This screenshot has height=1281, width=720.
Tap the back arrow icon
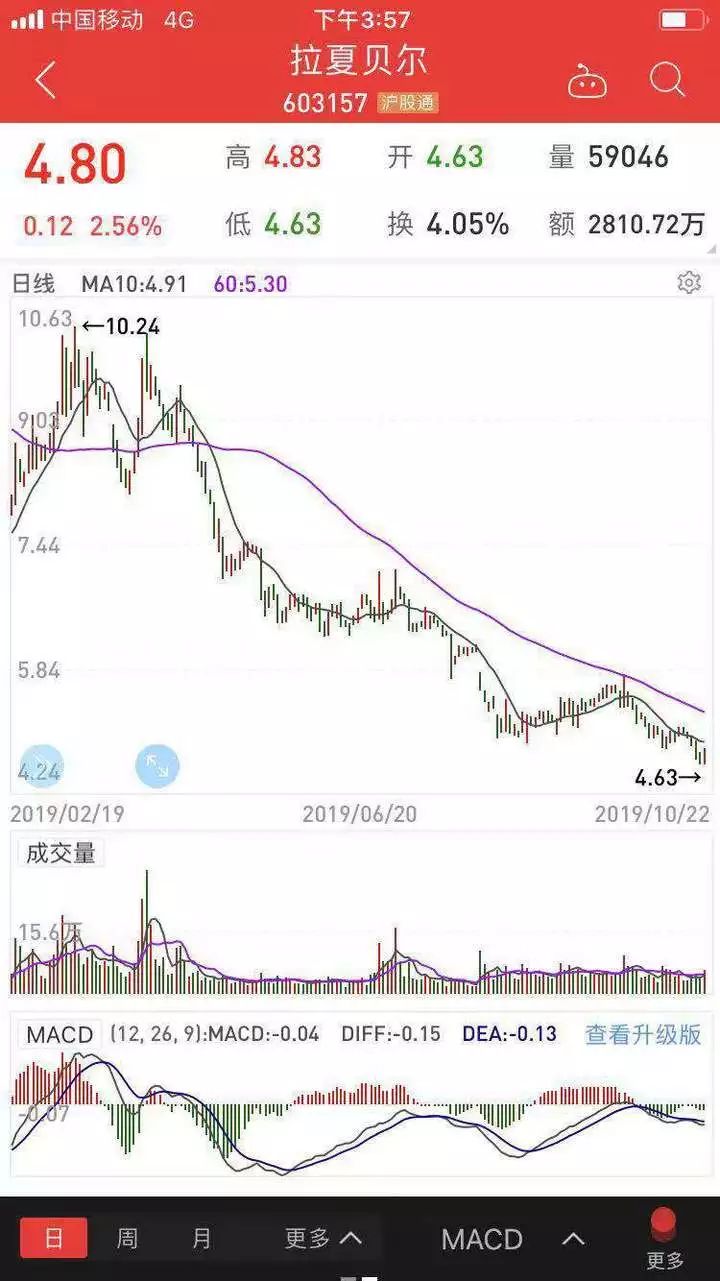coord(44,80)
